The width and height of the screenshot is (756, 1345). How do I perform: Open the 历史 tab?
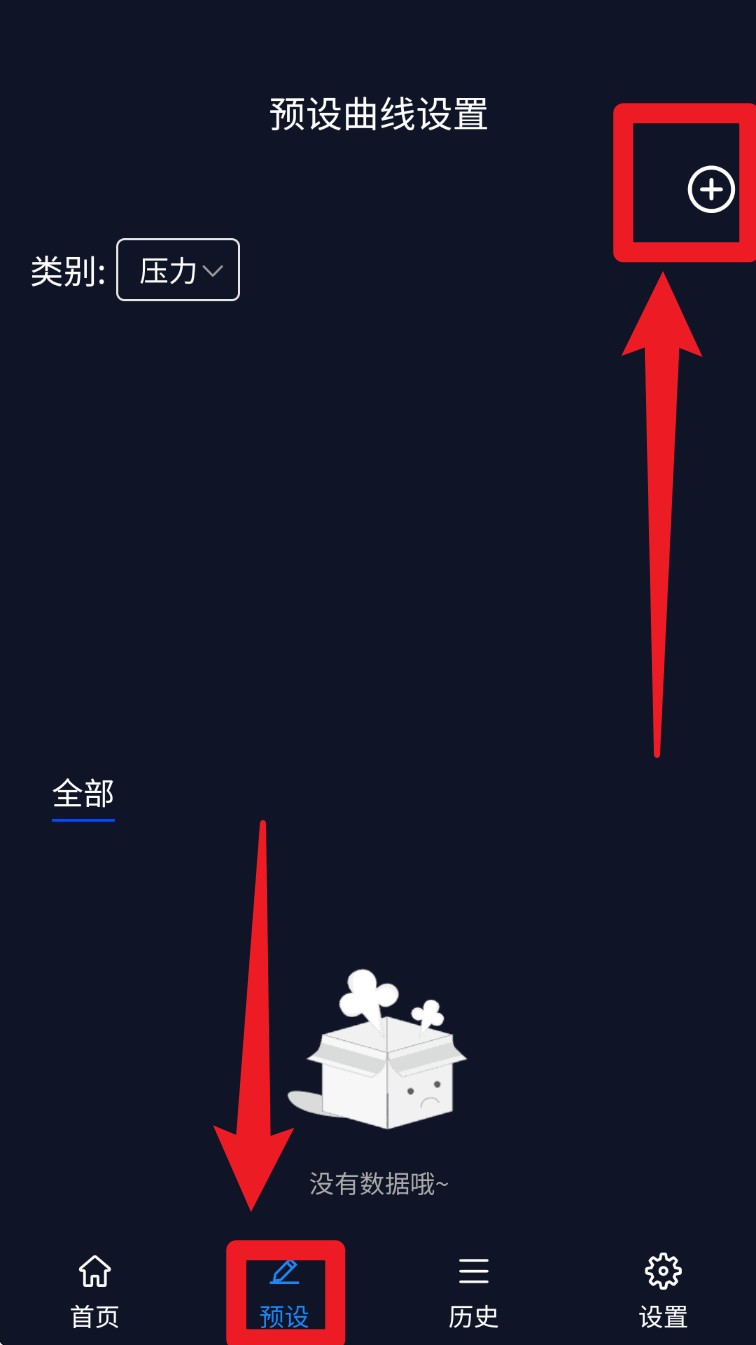tap(473, 1291)
